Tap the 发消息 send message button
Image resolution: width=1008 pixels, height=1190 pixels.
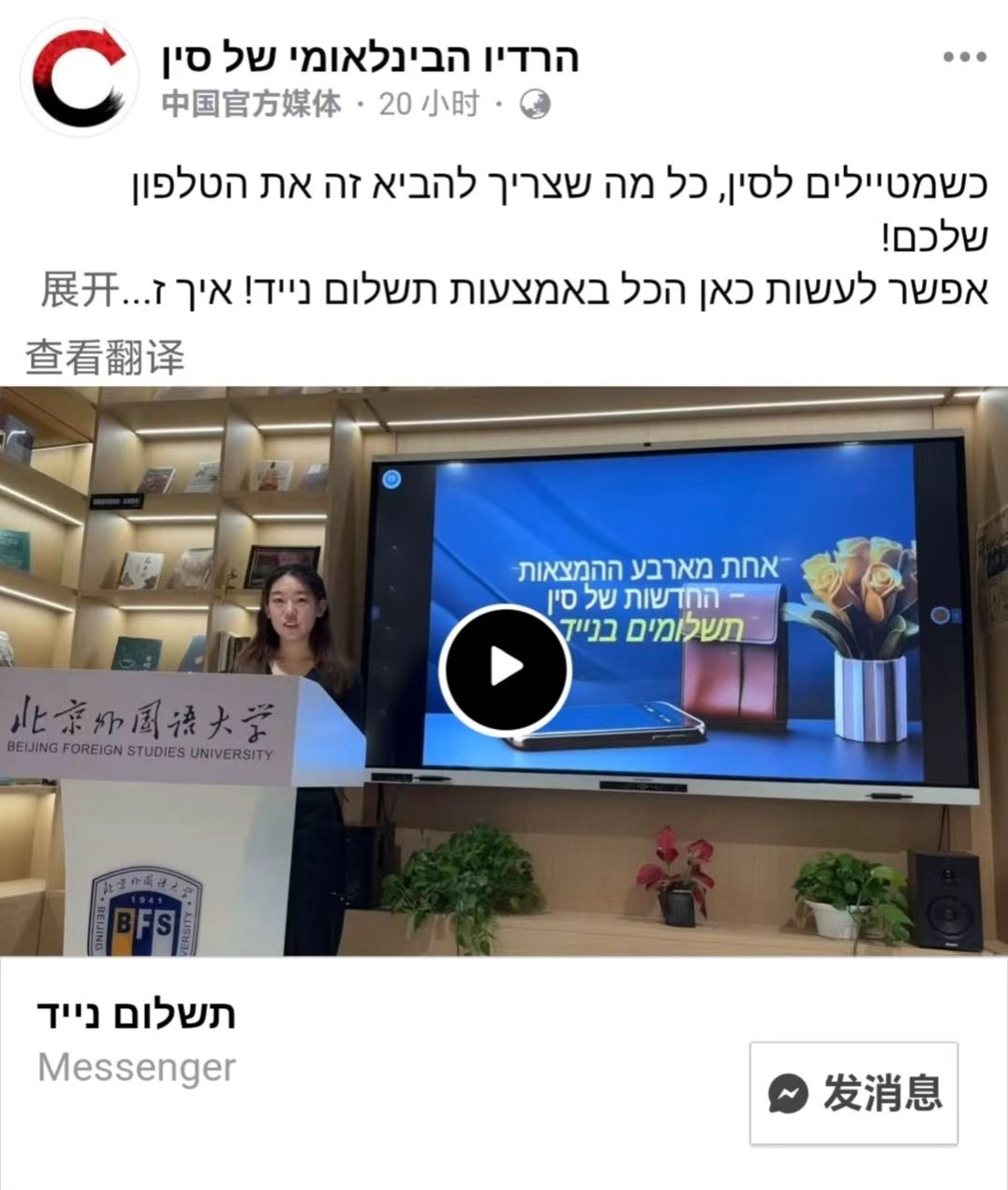[853, 1093]
